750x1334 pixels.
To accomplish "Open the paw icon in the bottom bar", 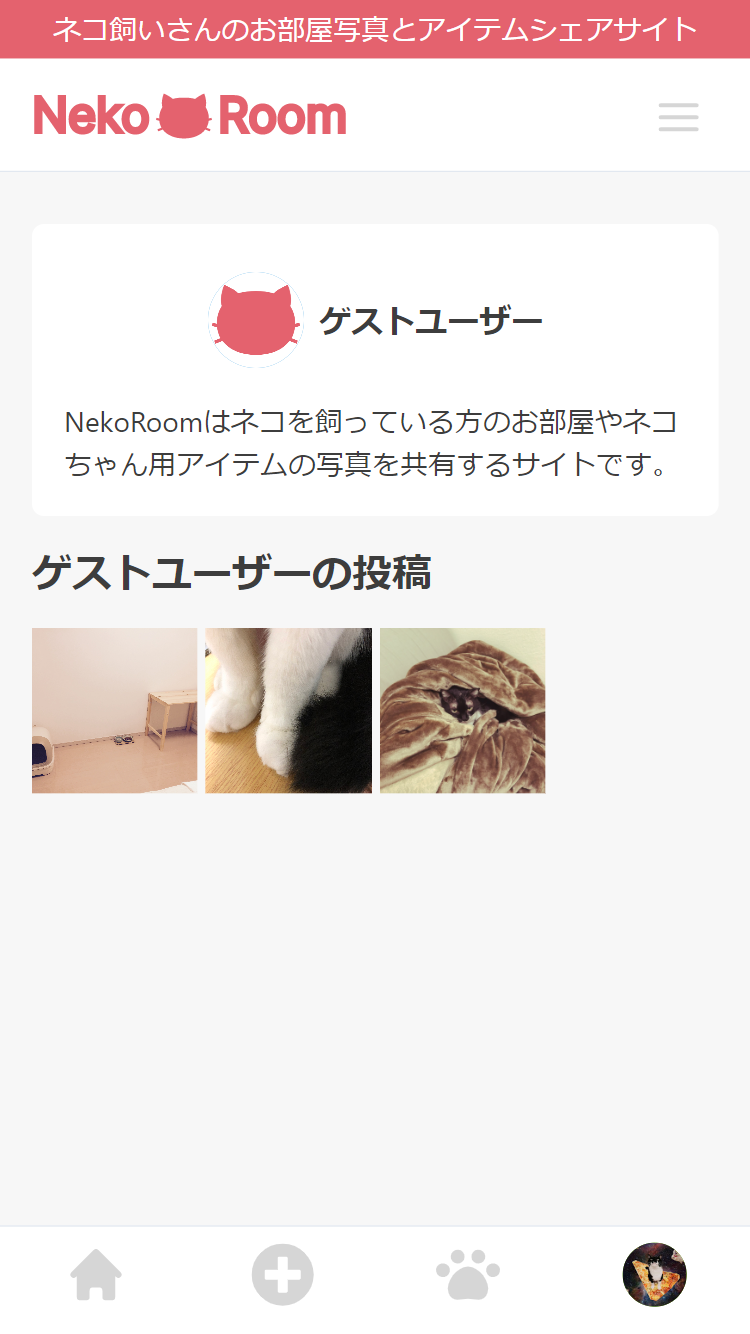I will (x=468, y=1274).
